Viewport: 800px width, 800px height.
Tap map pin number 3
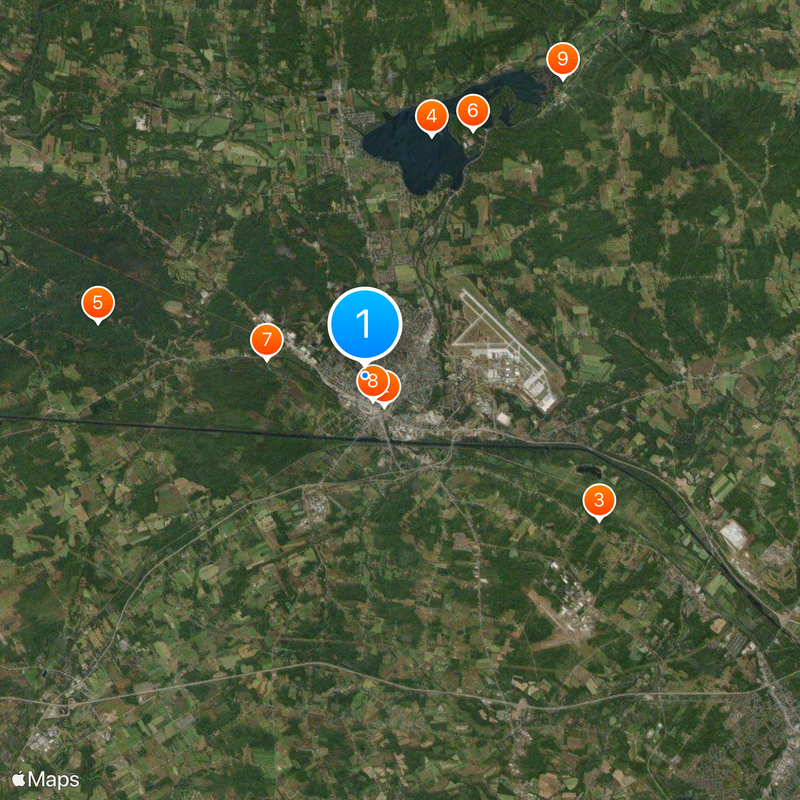(599, 500)
